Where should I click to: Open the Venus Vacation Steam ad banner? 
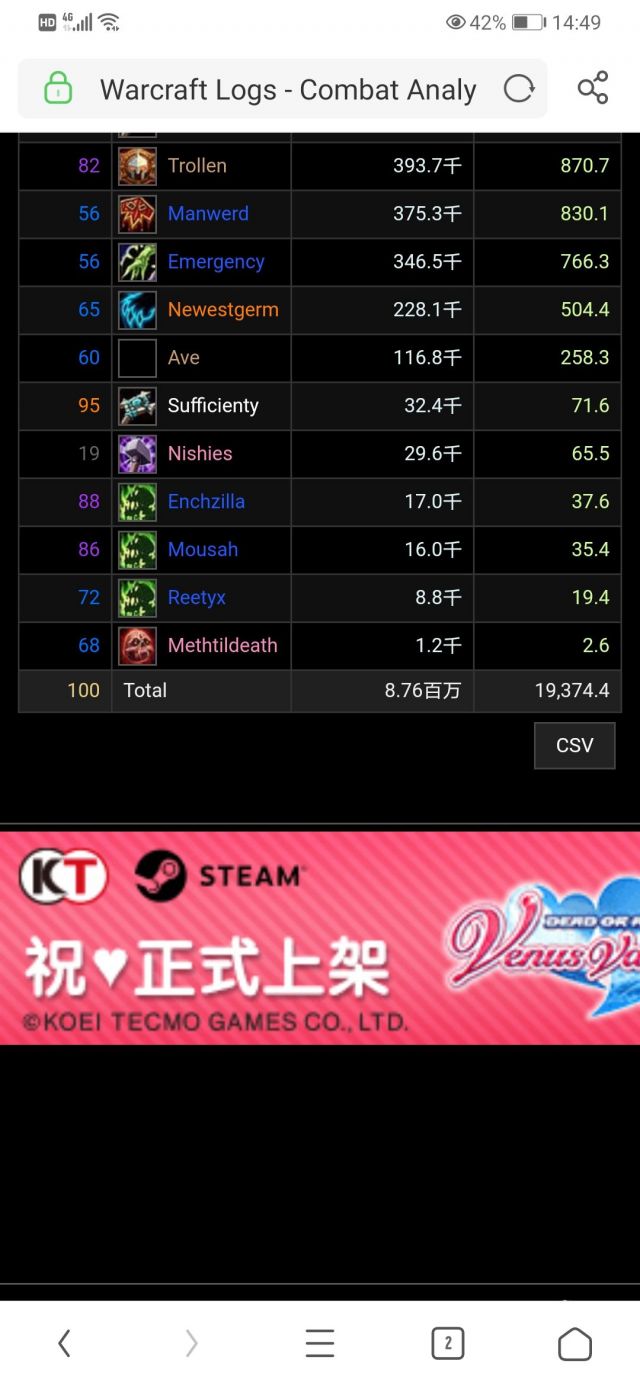coord(320,938)
